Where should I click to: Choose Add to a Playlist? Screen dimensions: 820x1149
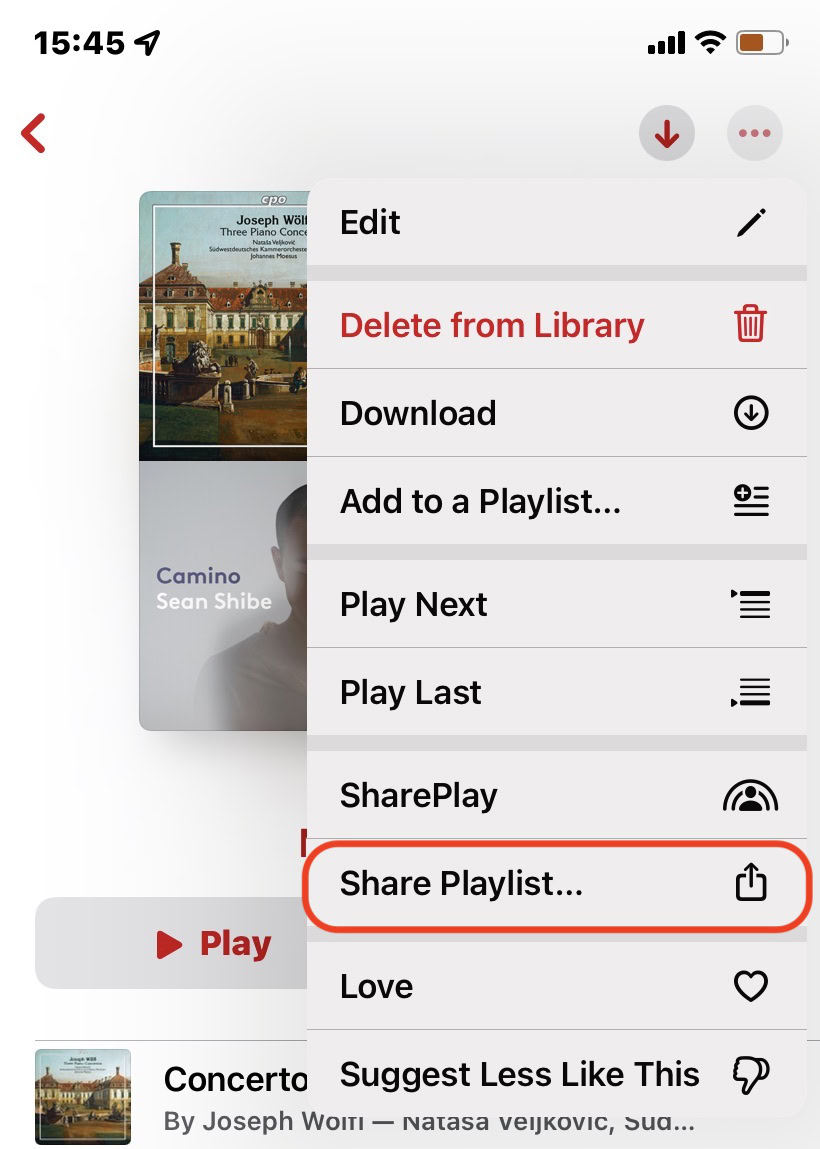(555, 501)
